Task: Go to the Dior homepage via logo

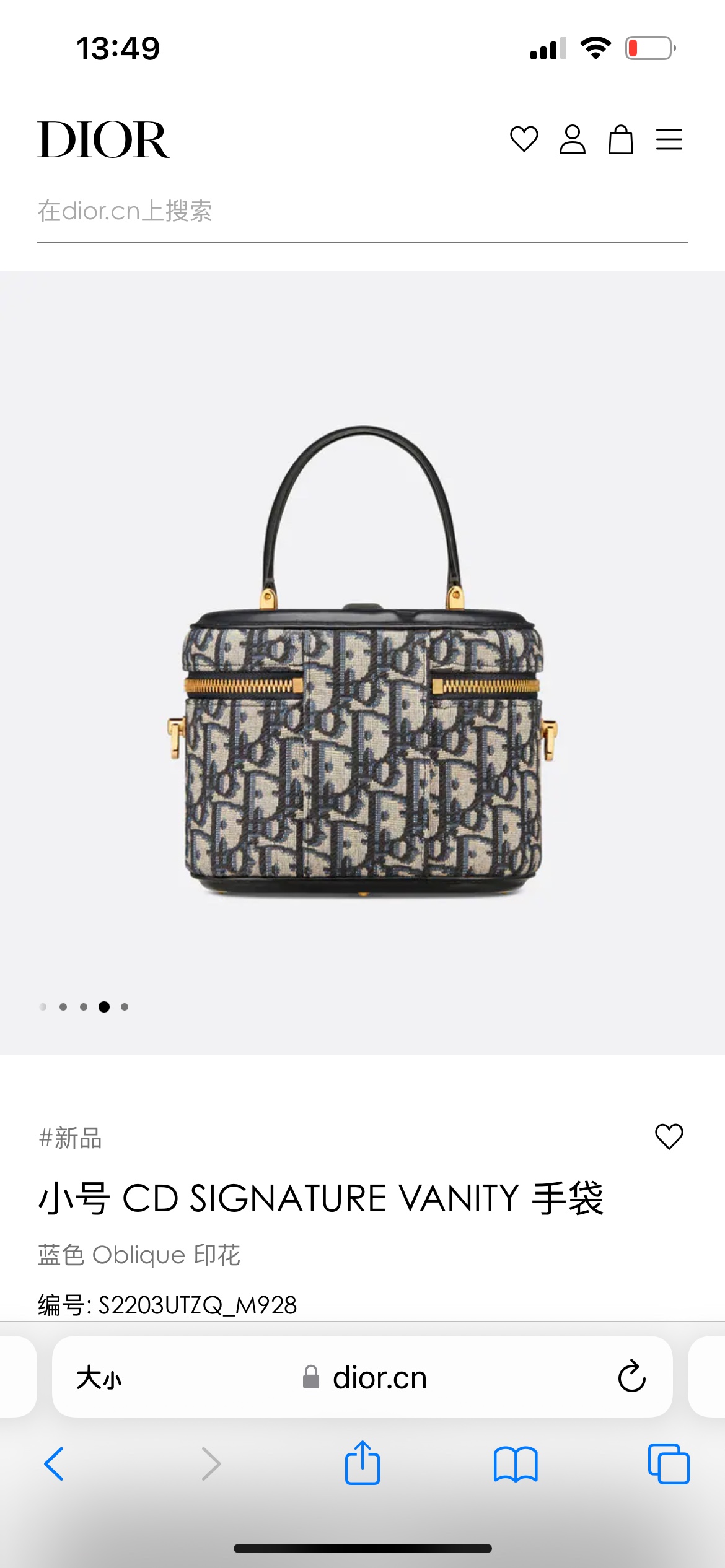Action: tap(103, 140)
